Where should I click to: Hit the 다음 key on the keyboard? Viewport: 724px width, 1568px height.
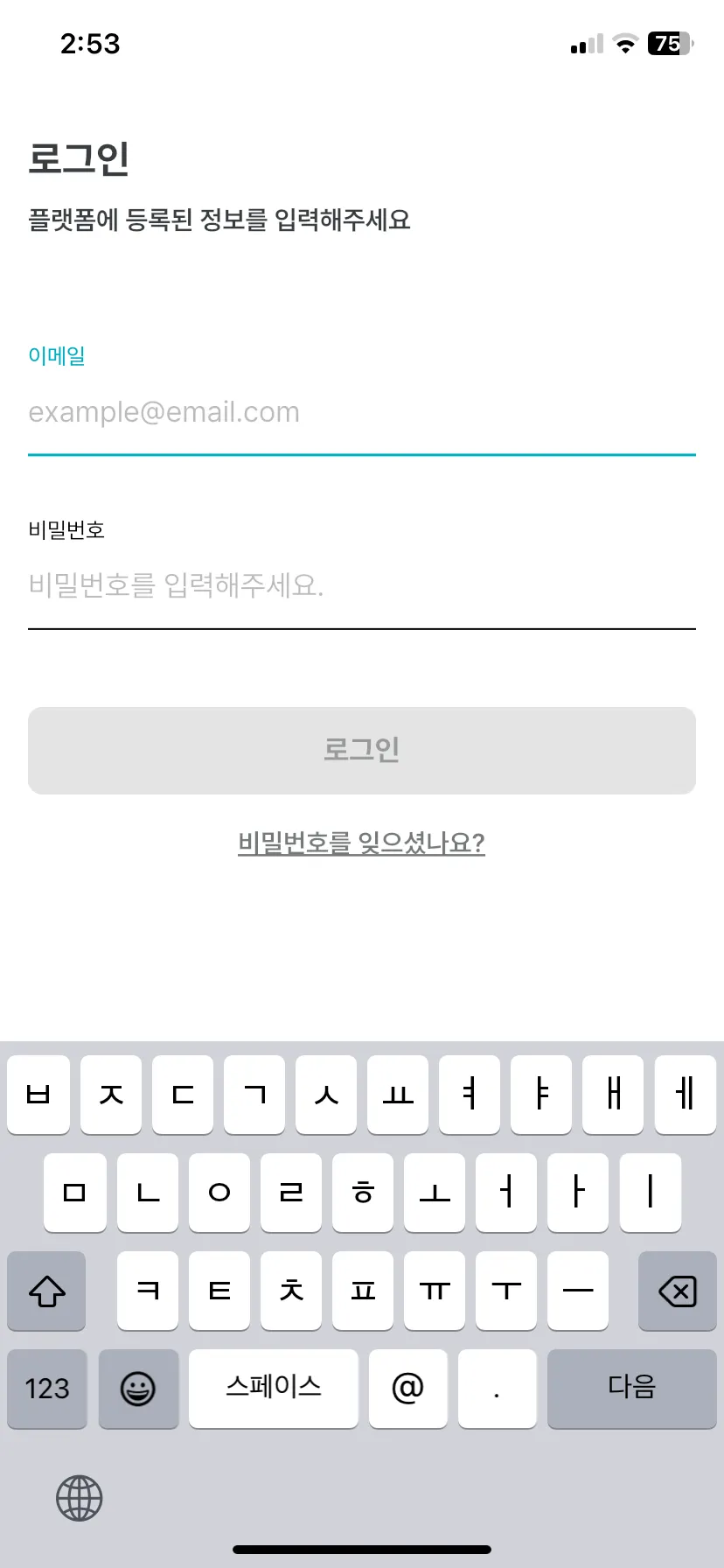631,1388
